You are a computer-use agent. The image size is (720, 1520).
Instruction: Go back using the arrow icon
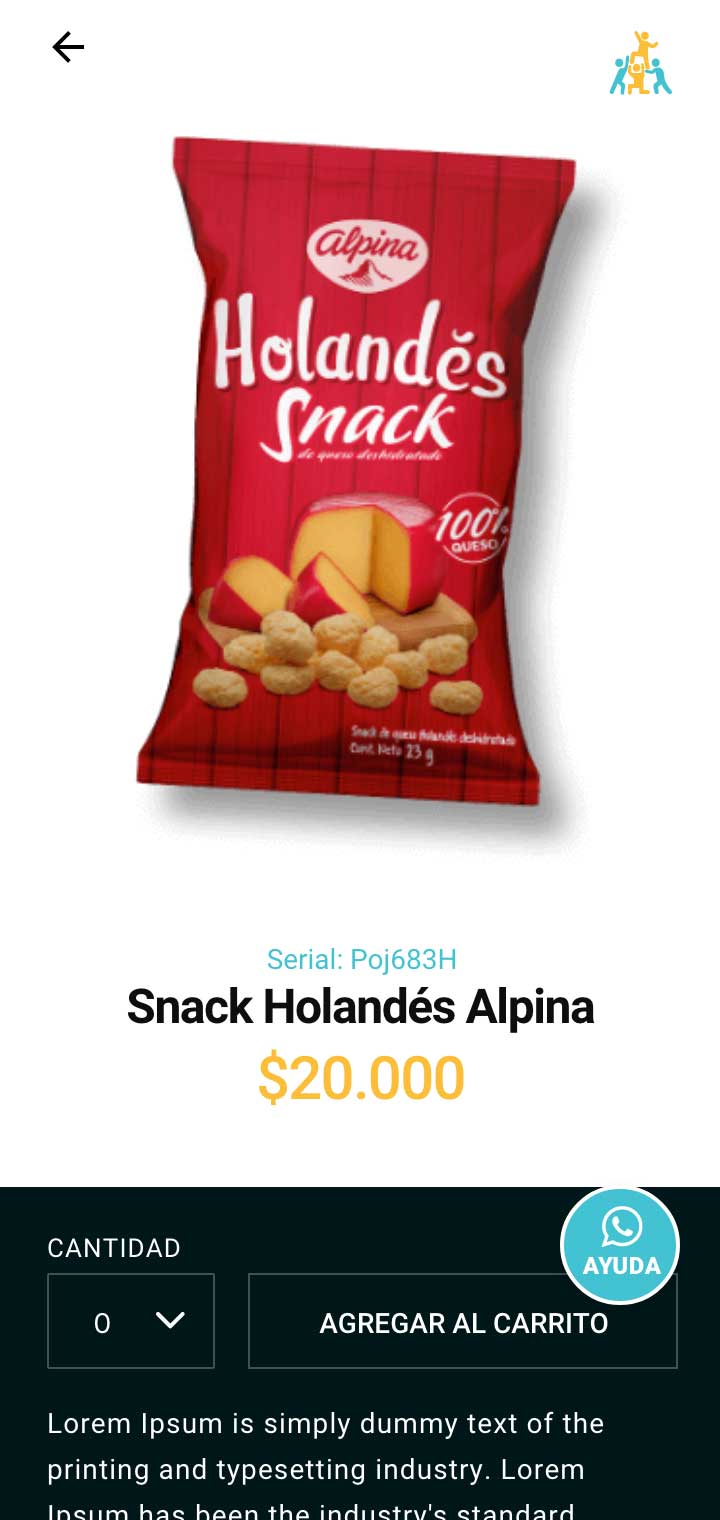click(x=68, y=47)
